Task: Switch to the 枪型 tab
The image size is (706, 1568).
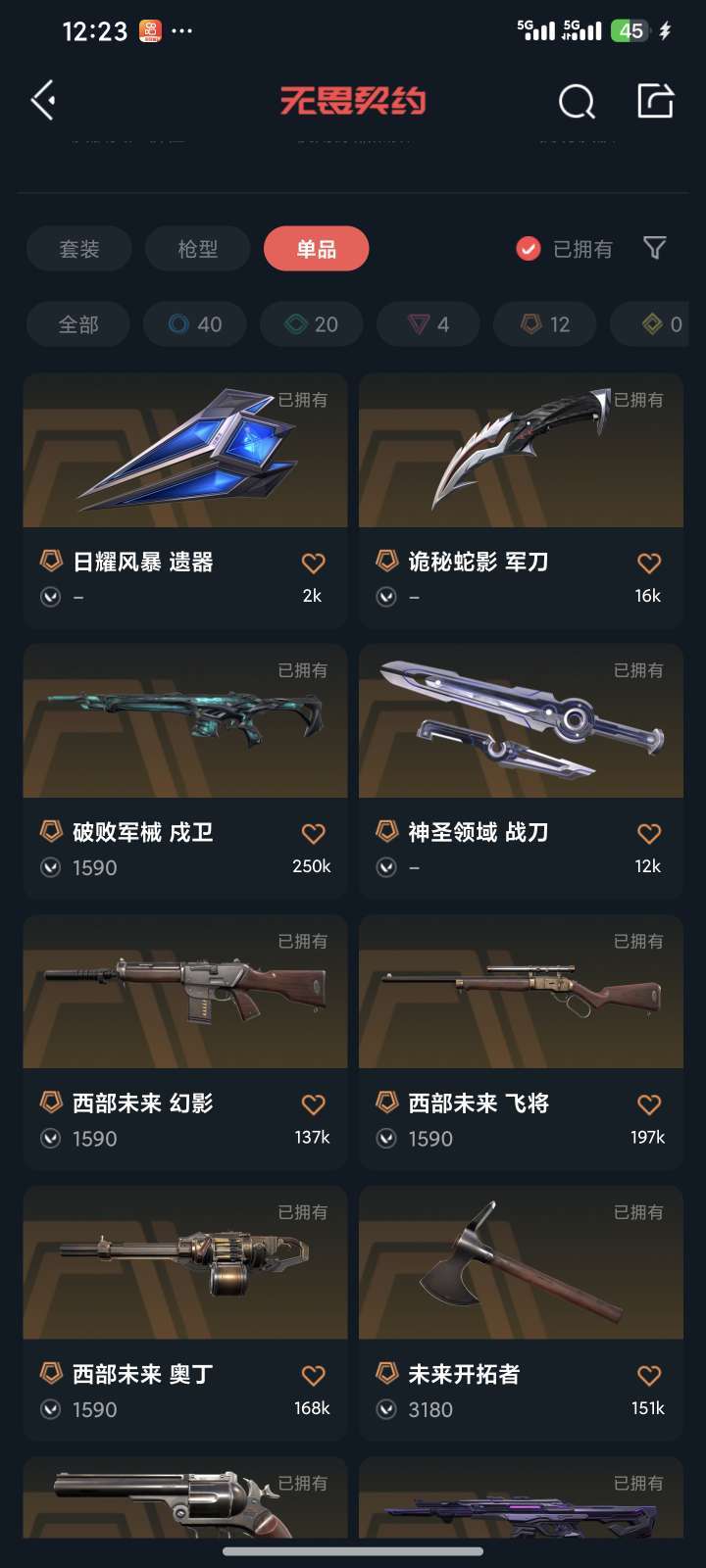Action: [x=198, y=249]
